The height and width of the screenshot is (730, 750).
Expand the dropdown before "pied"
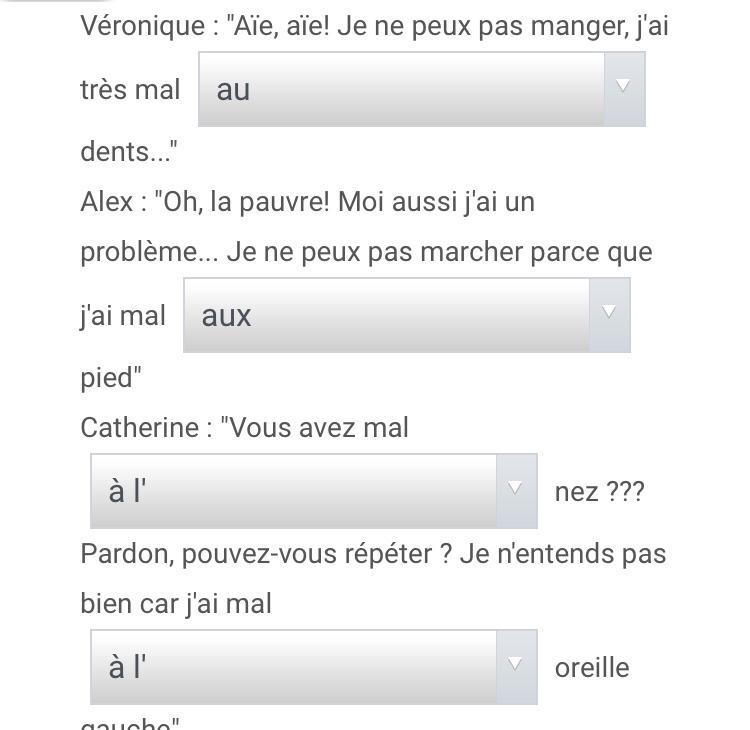coord(407,315)
